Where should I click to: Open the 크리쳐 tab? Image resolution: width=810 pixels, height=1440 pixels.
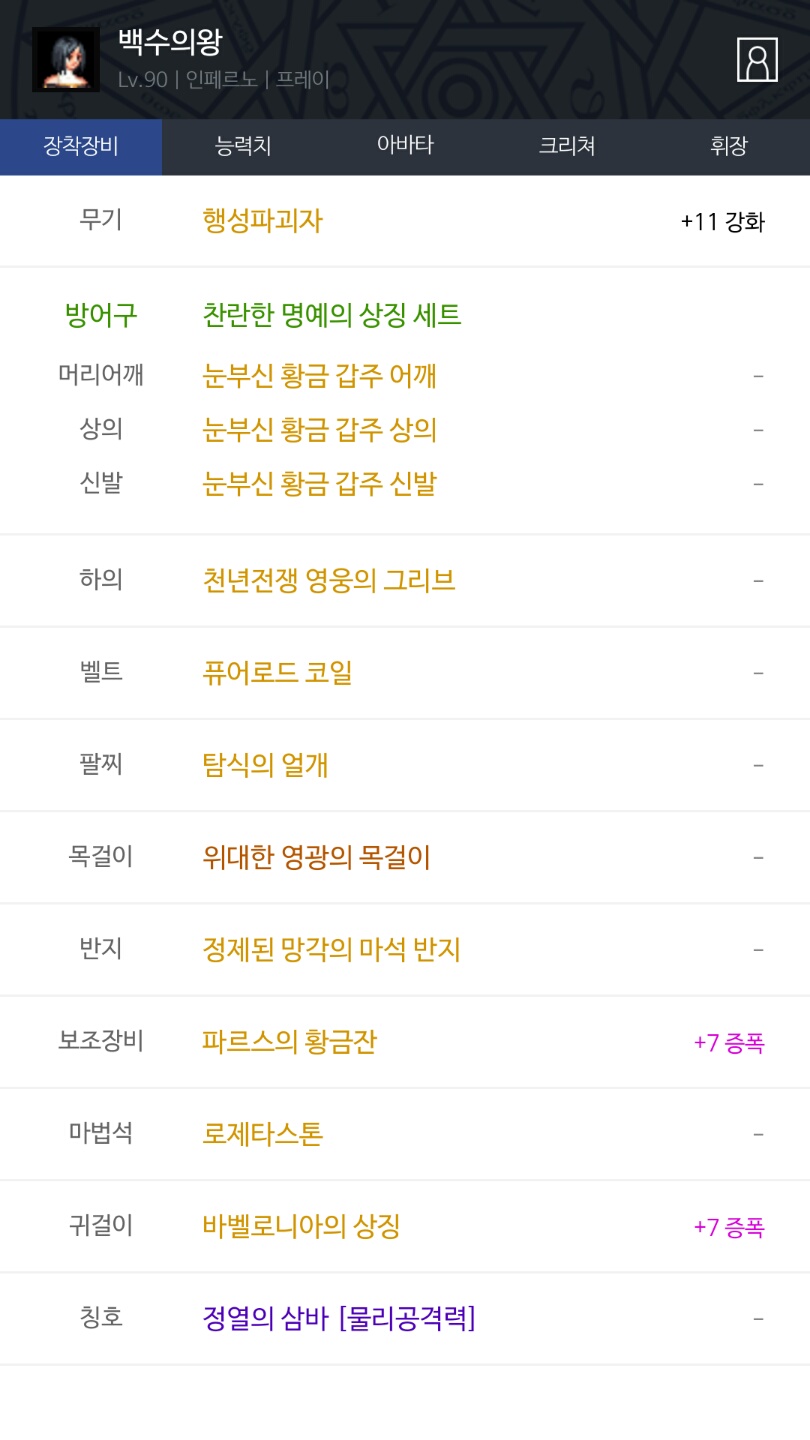(x=567, y=146)
